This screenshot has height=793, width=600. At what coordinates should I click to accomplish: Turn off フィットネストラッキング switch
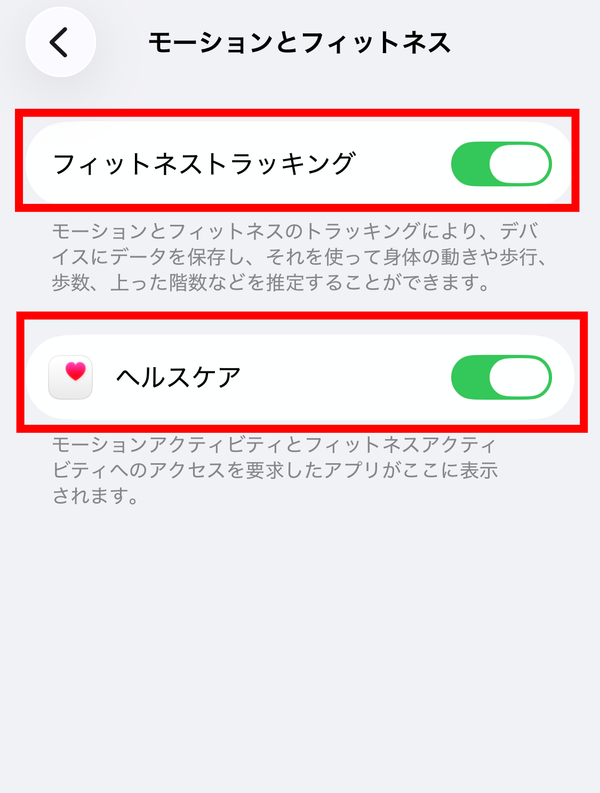coord(501,164)
